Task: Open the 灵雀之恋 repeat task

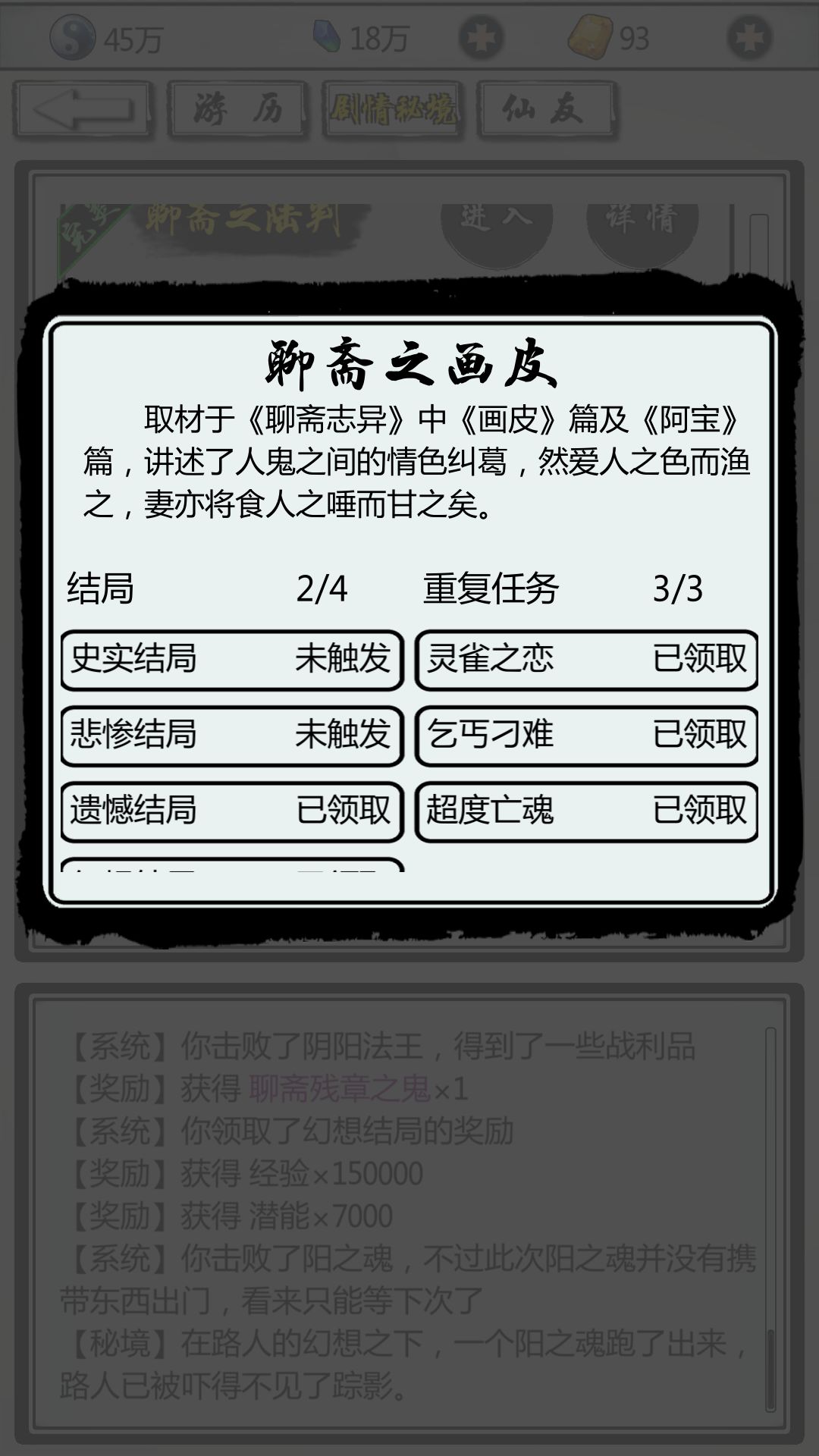Action: (x=586, y=660)
